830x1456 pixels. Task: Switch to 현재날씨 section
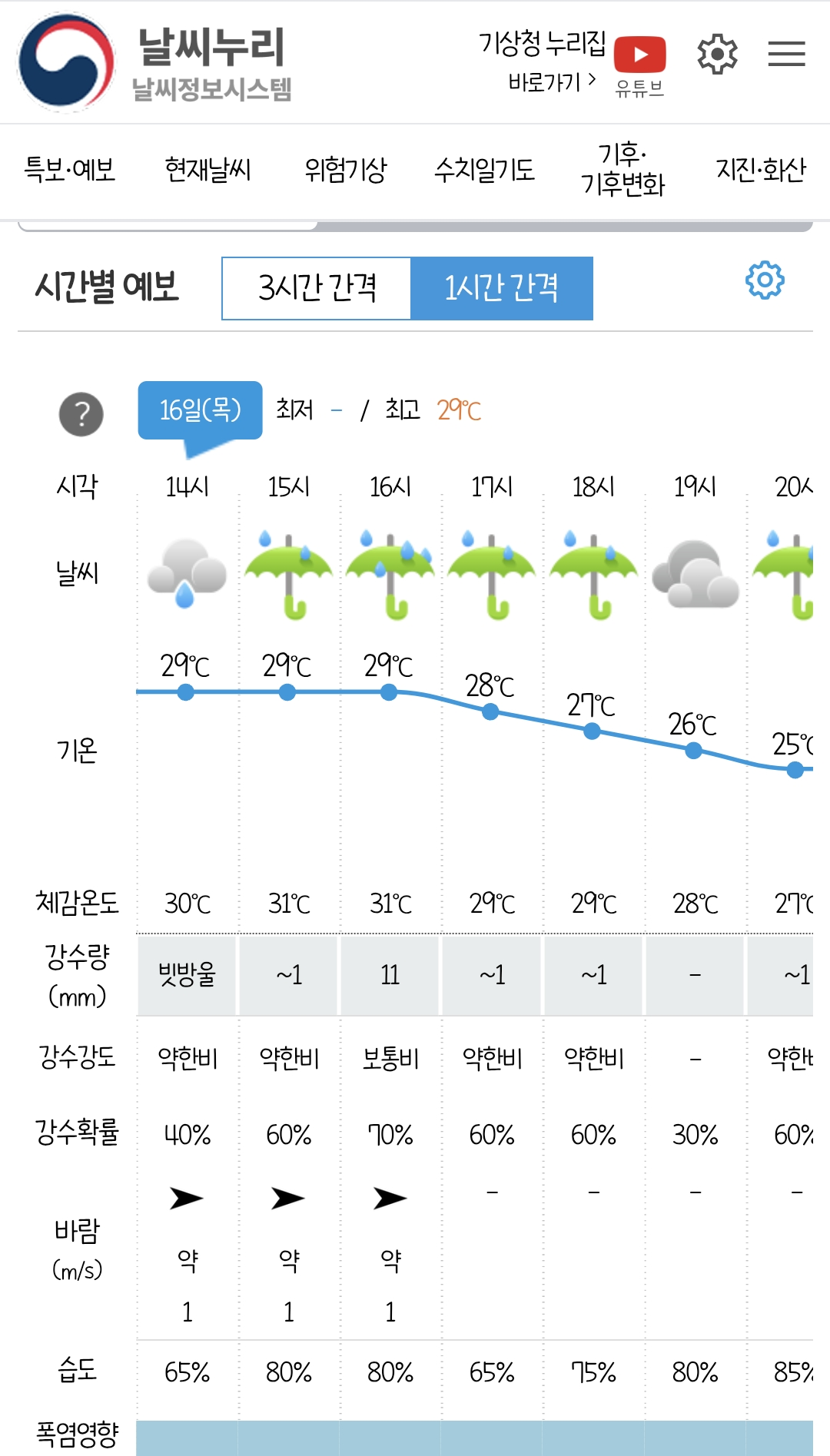point(207,170)
